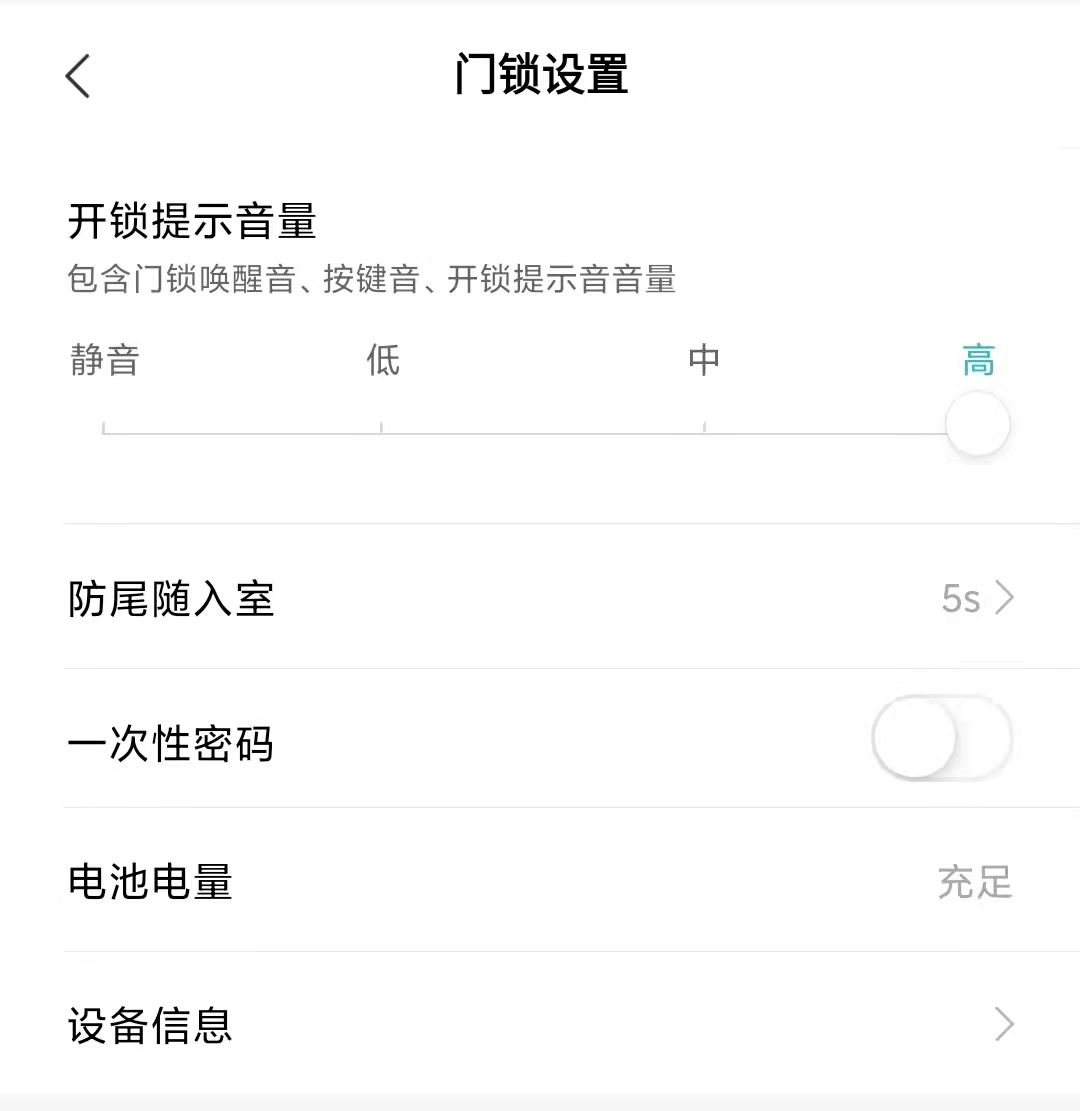
Task: Click the 电池电量 battery level row
Action: 150,882
